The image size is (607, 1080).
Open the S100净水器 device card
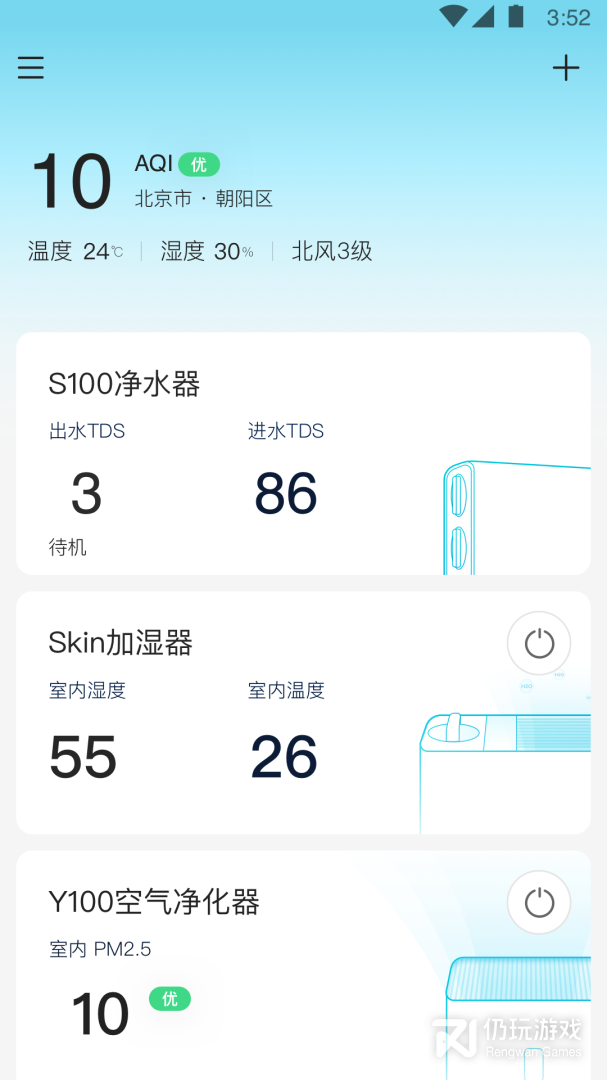click(x=250, y=455)
